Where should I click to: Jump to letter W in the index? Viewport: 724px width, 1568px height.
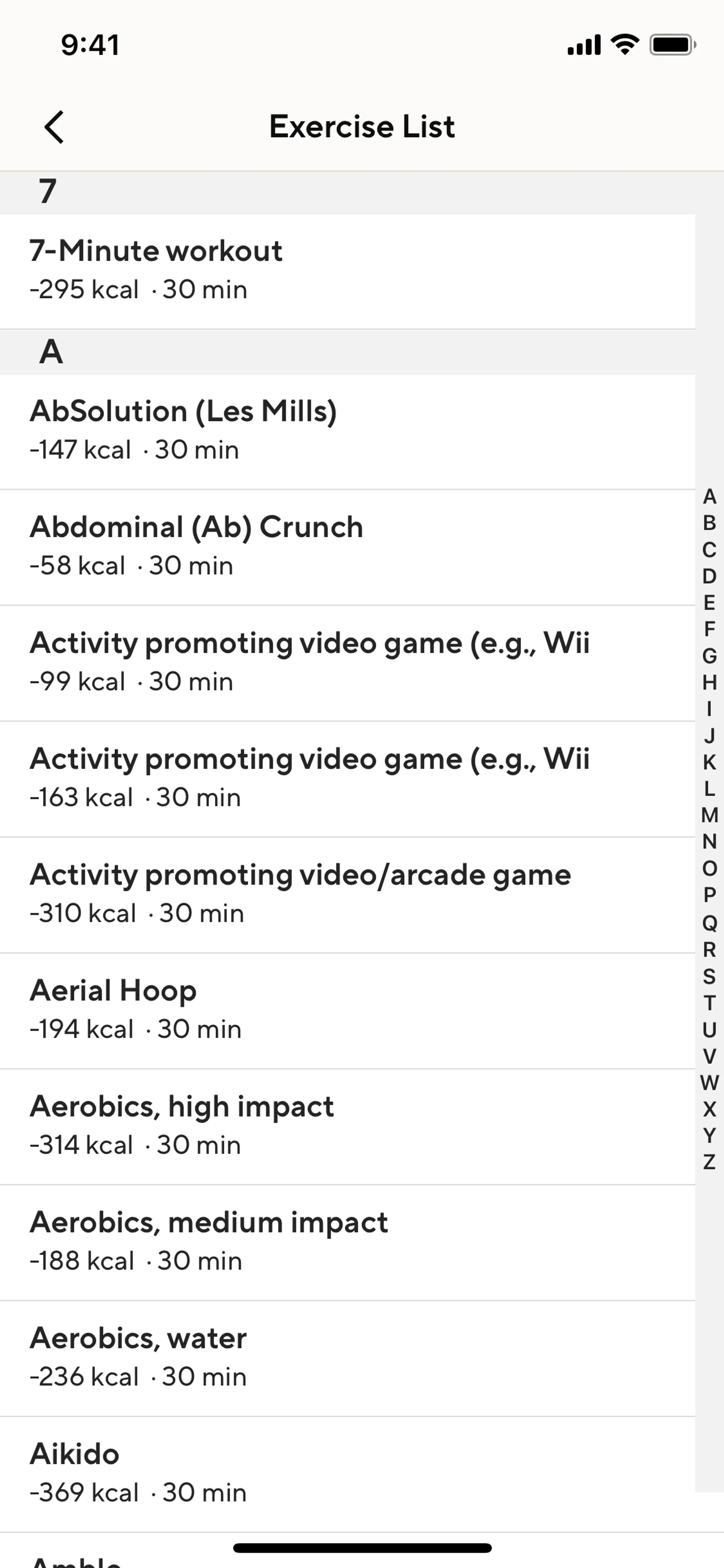click(x=709, y=1082)
